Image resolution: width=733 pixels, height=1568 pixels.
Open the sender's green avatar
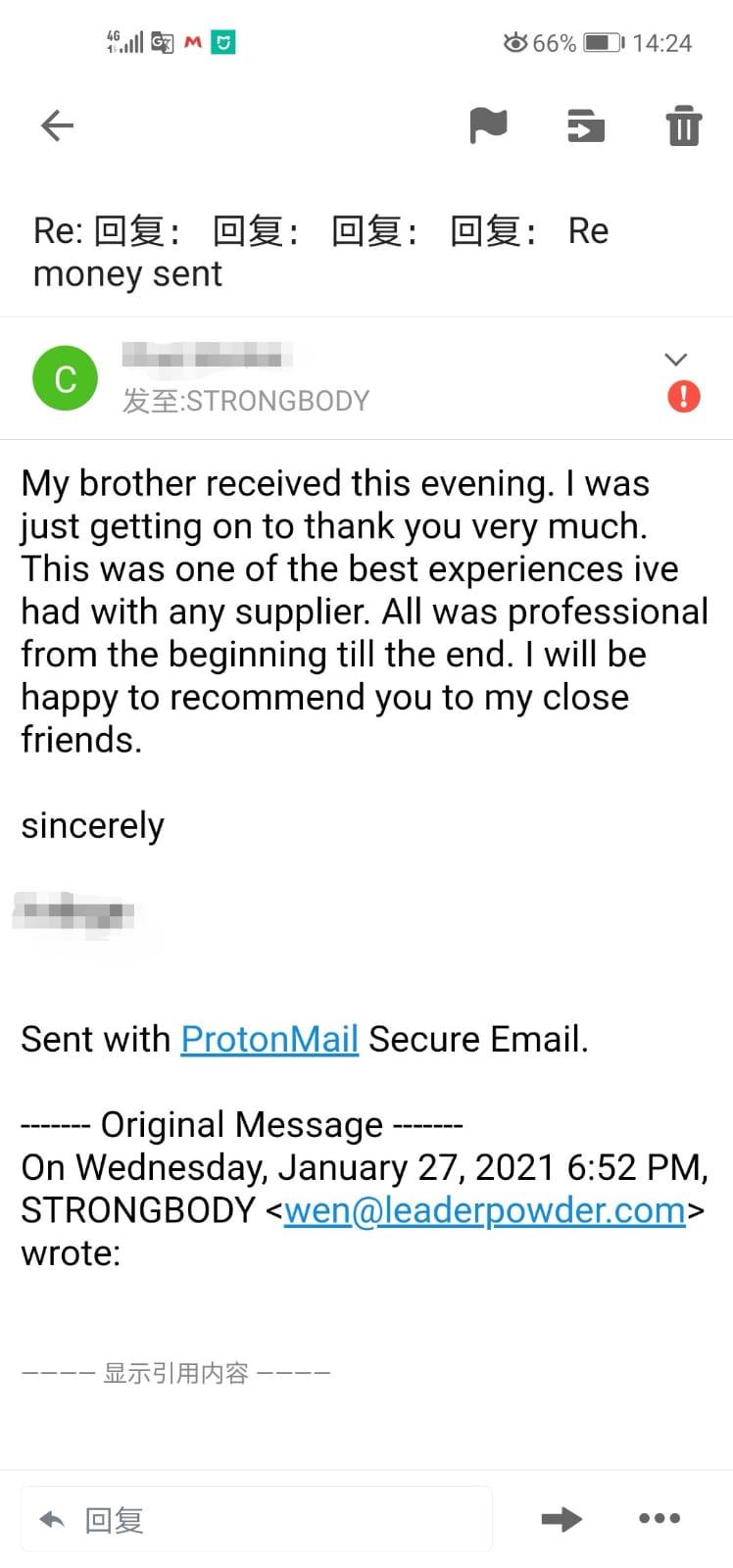(65, 378)
